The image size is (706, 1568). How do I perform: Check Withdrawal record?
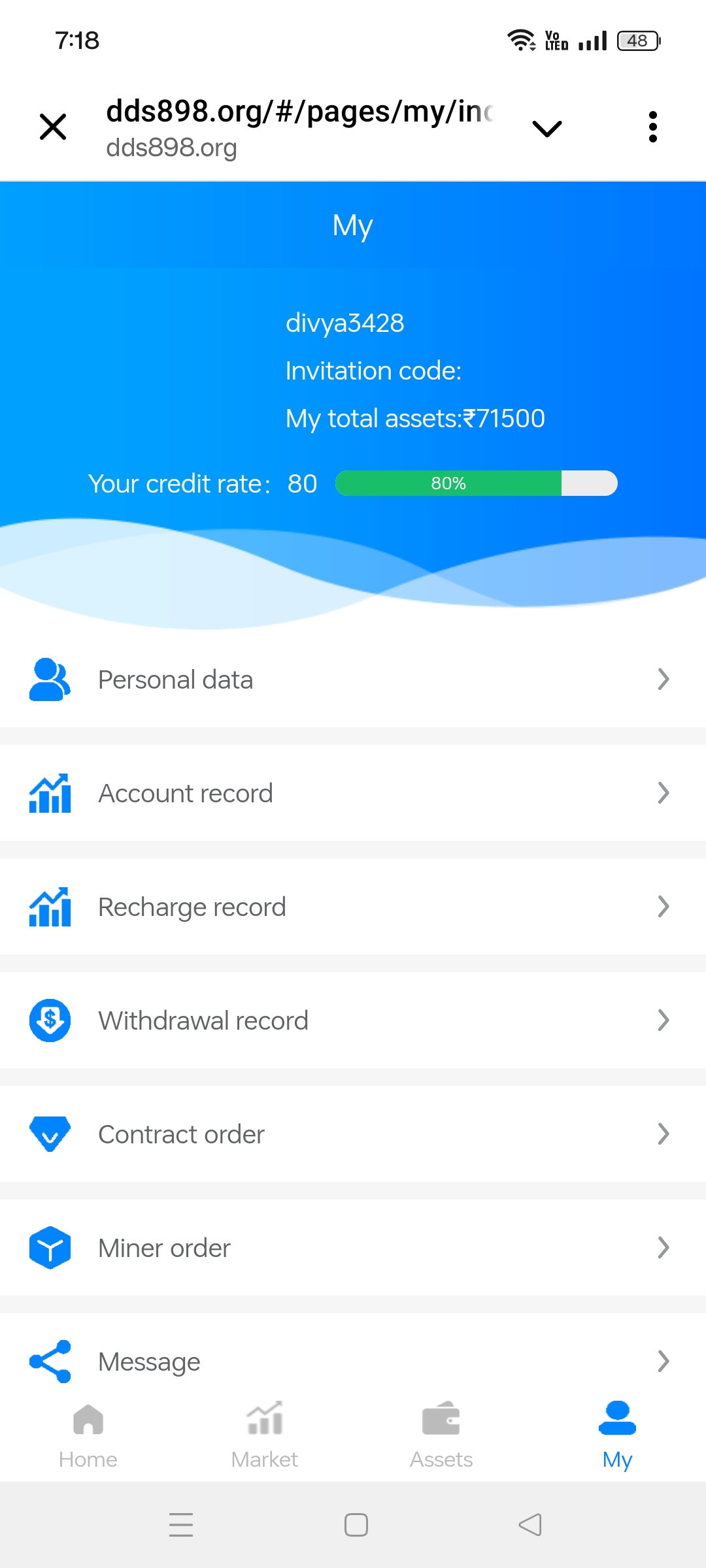coord(353,1021)
